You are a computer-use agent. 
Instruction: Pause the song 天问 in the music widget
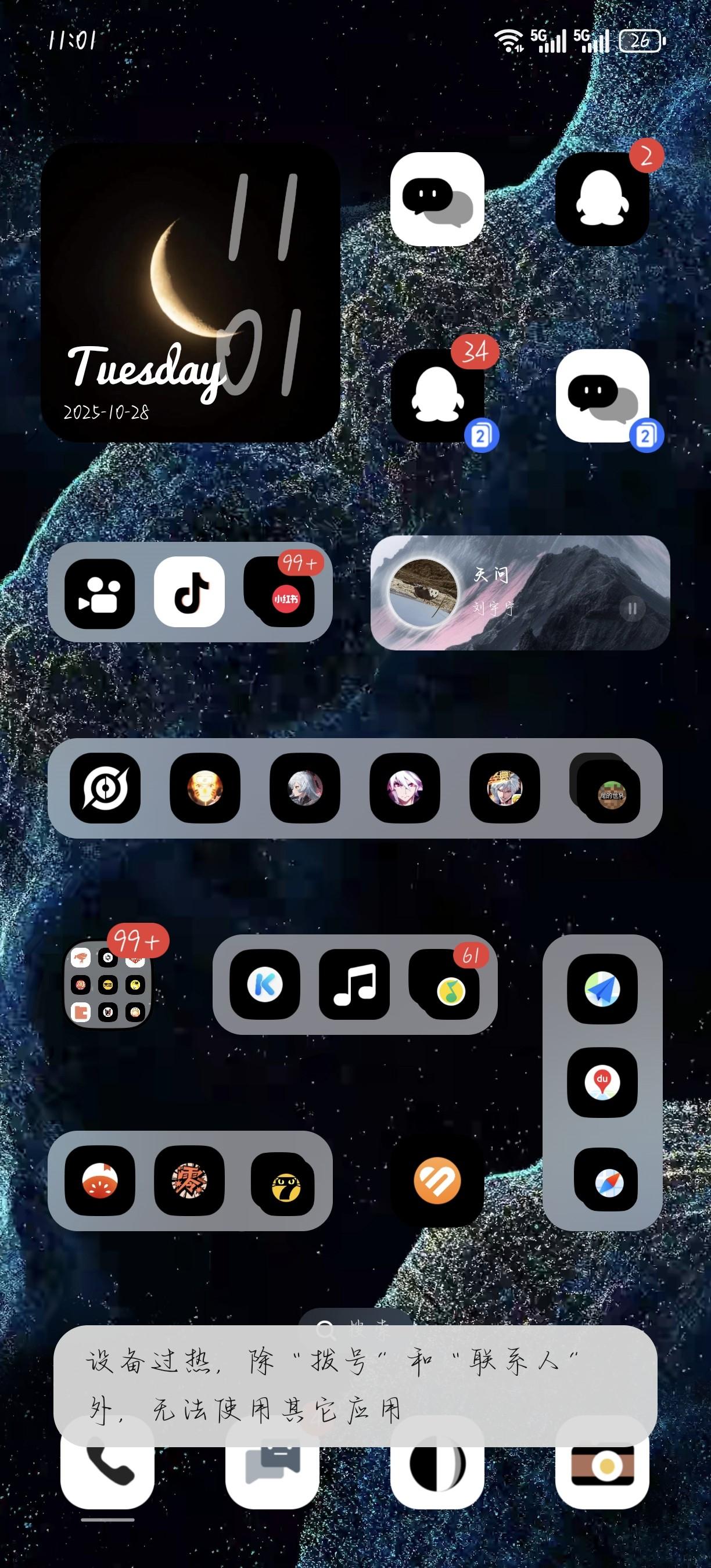pos(632,608)
